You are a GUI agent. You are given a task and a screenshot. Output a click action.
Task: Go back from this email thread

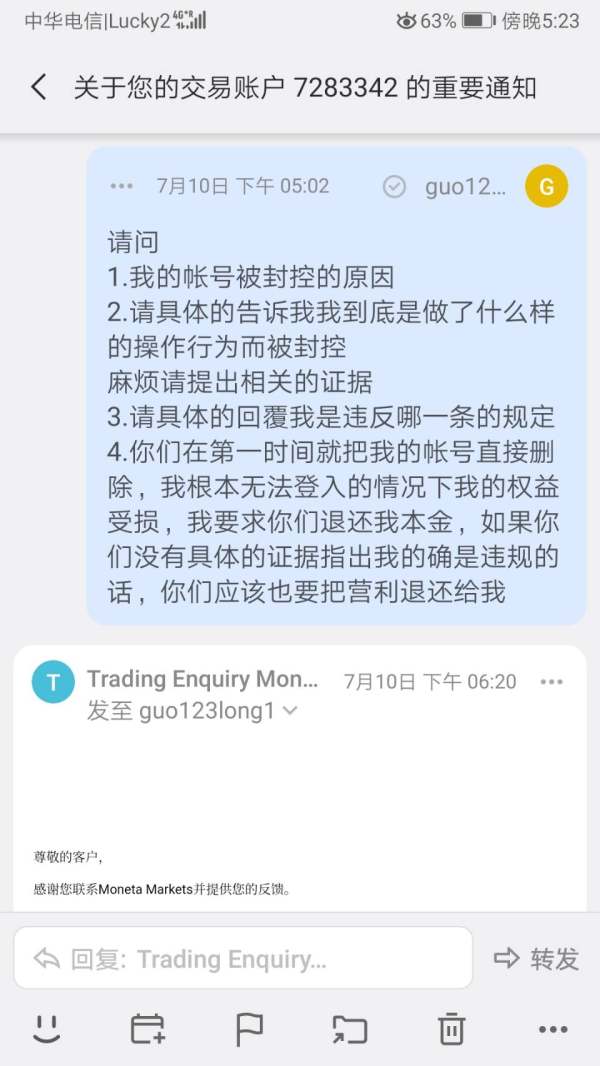tap(39, 88)
